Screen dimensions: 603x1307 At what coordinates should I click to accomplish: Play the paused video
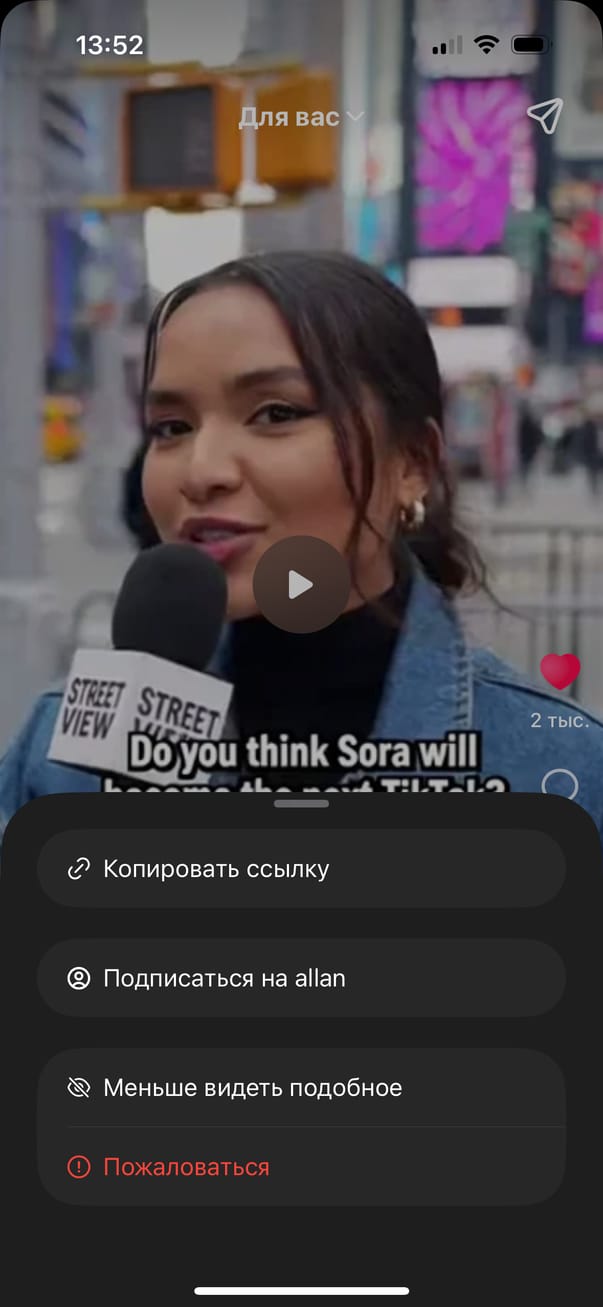[301, 585]
